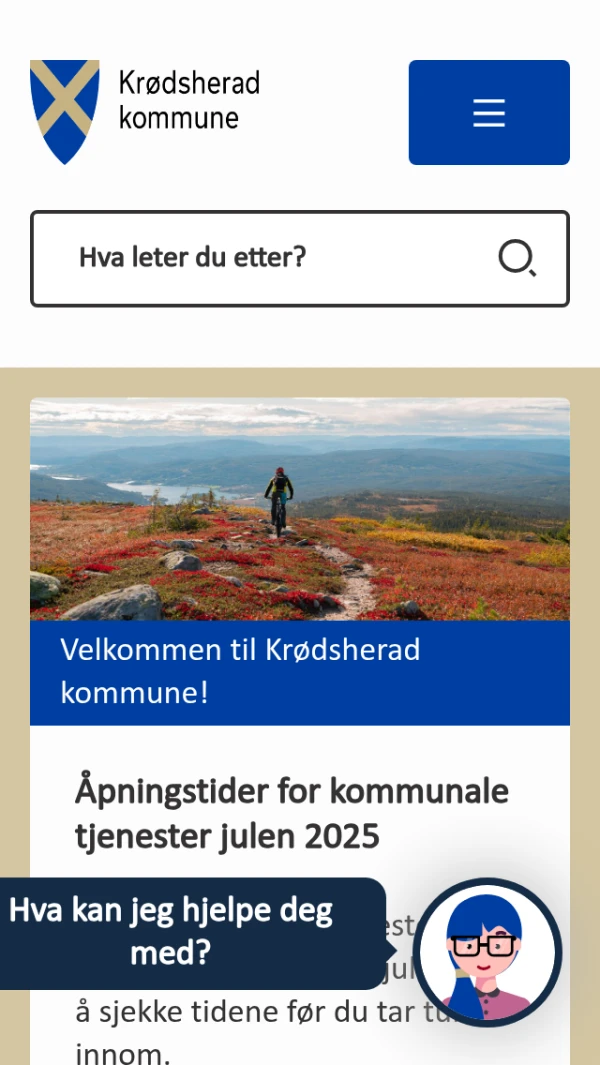Go to the Krødsherad kommune home logo
This screenshot has width=600, height=1065.
coord(146,111)
